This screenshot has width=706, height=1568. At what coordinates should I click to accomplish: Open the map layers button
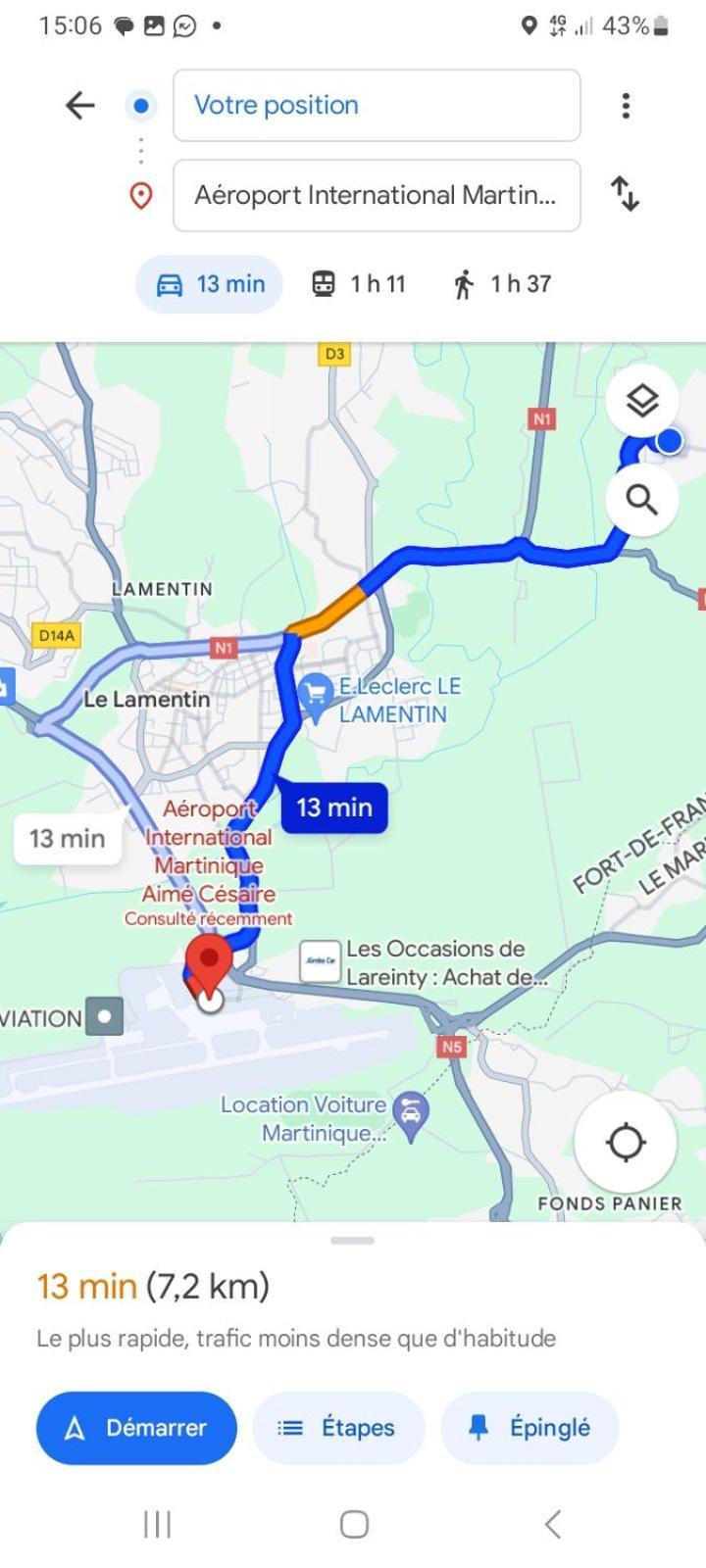642,401
